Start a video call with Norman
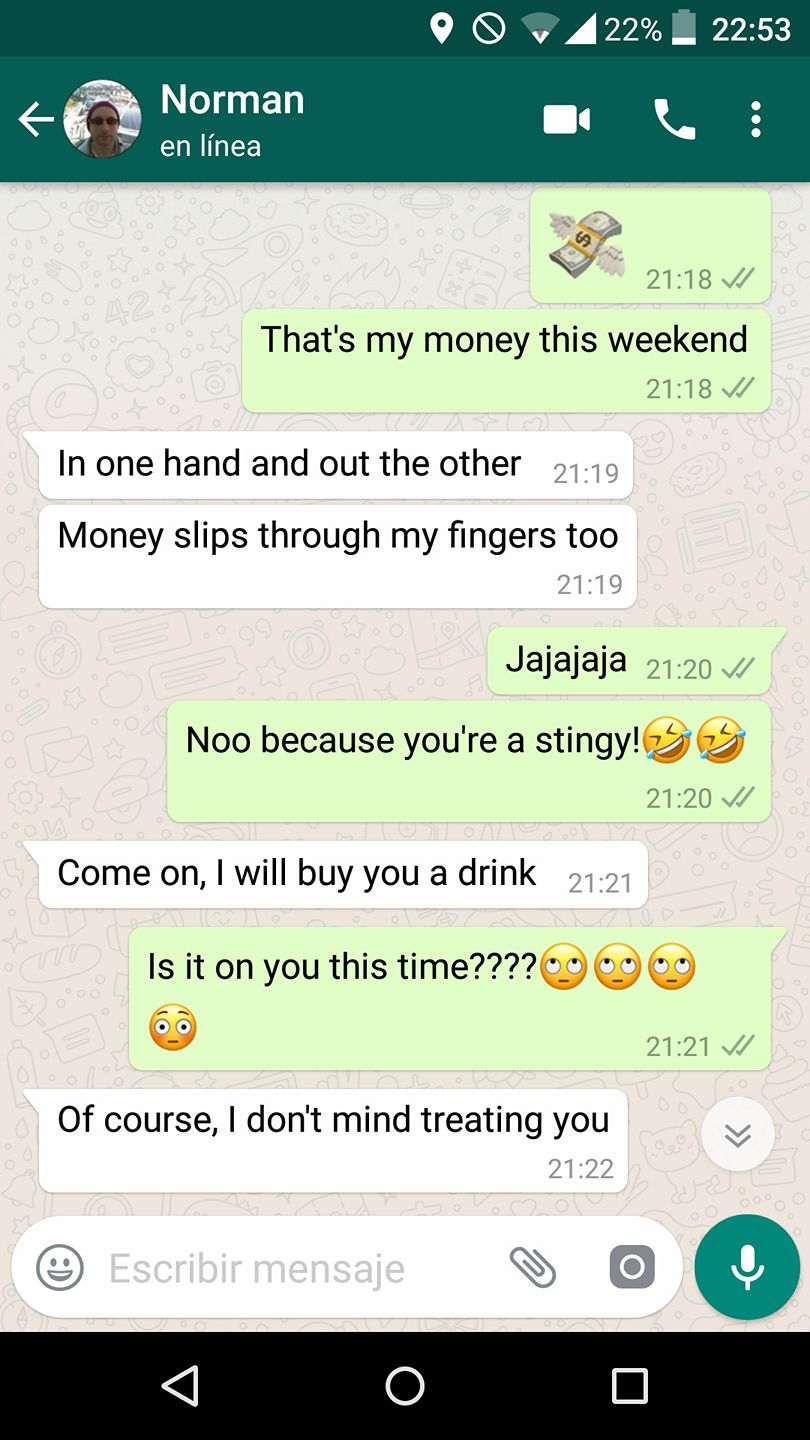The width and height of the screenshot is (810, 1440). click(566, 120)
